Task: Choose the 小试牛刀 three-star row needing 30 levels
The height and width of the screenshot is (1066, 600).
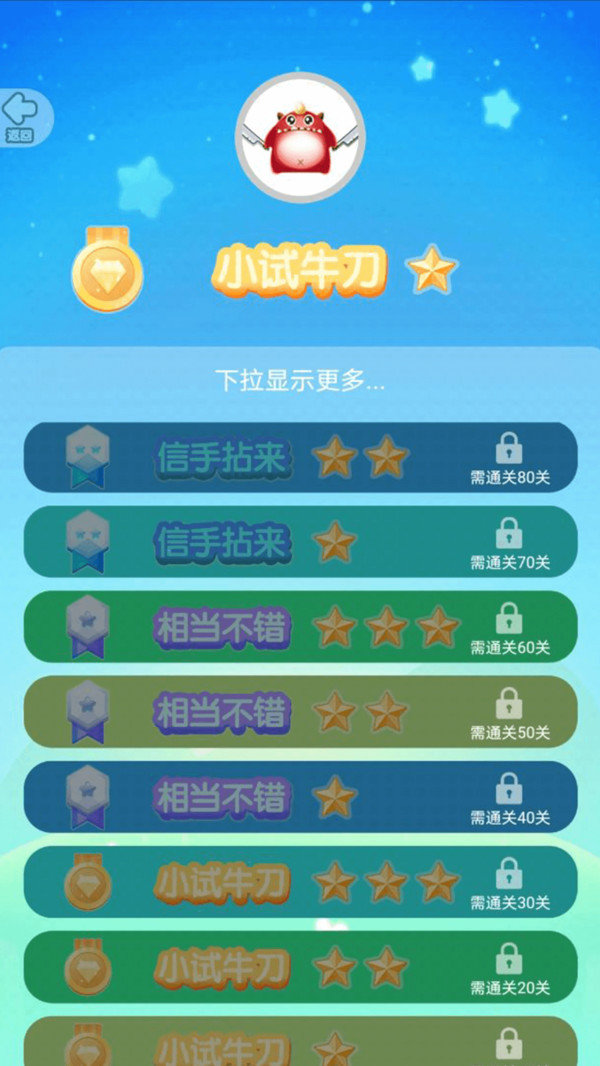Action: [300, 881]
